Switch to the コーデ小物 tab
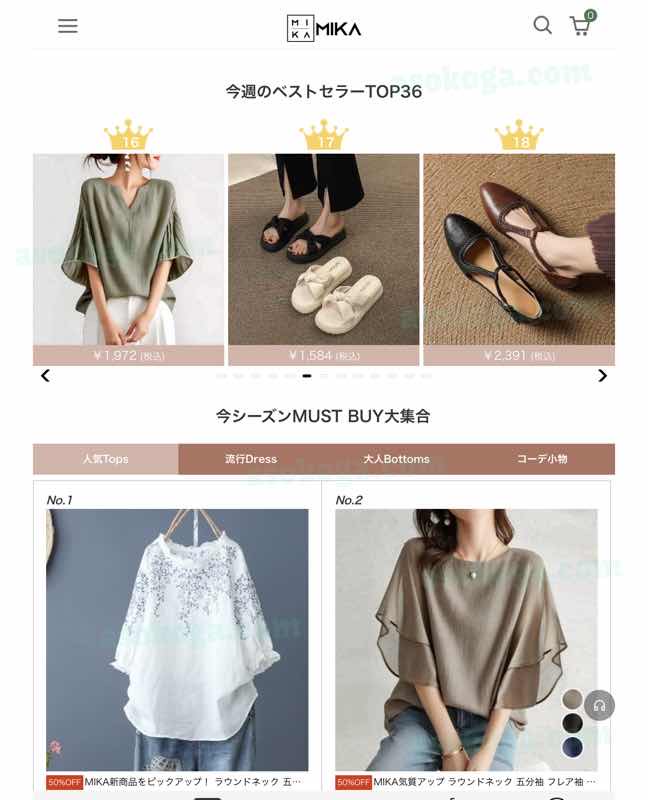This screenshot has height=800, width=648. coord(542,459)
